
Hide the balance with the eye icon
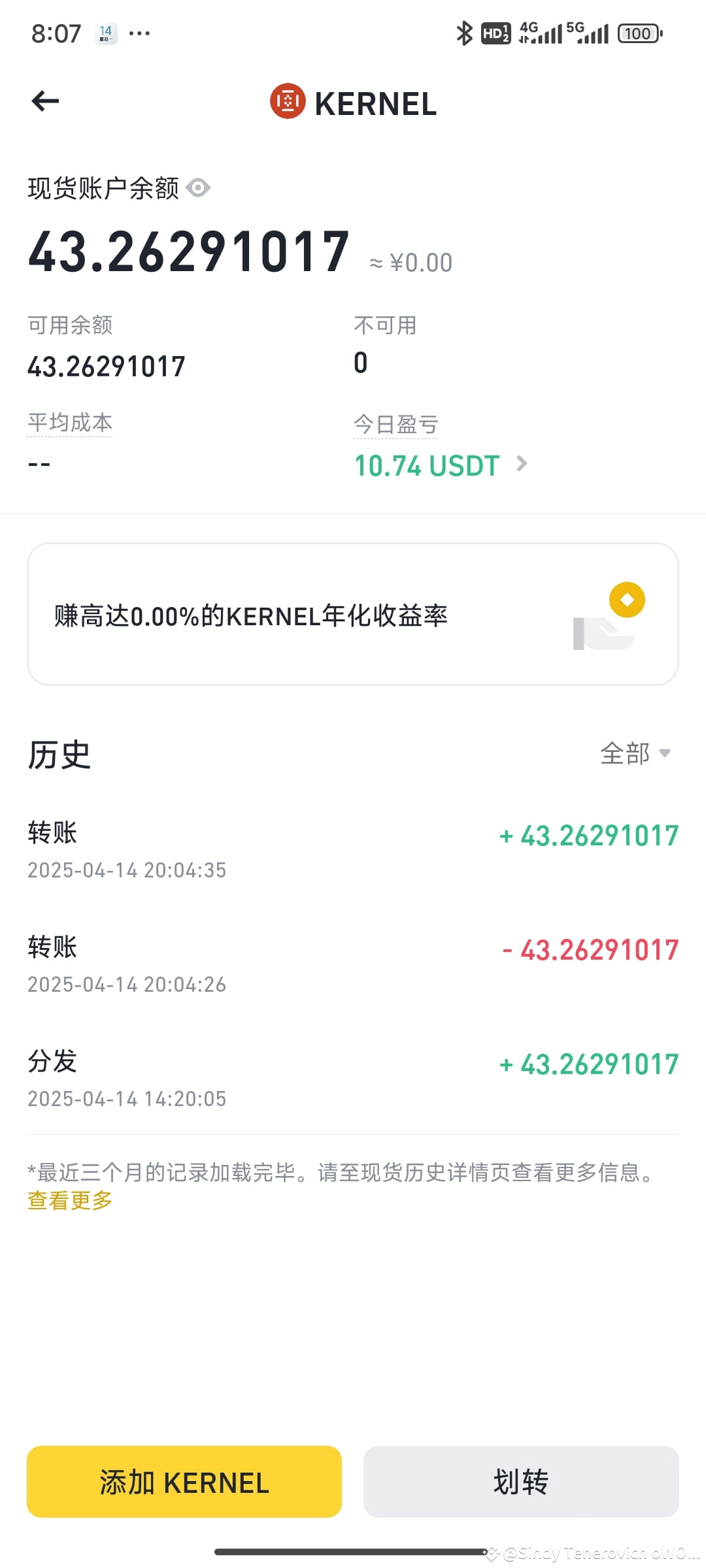click(x=198, y=188)
